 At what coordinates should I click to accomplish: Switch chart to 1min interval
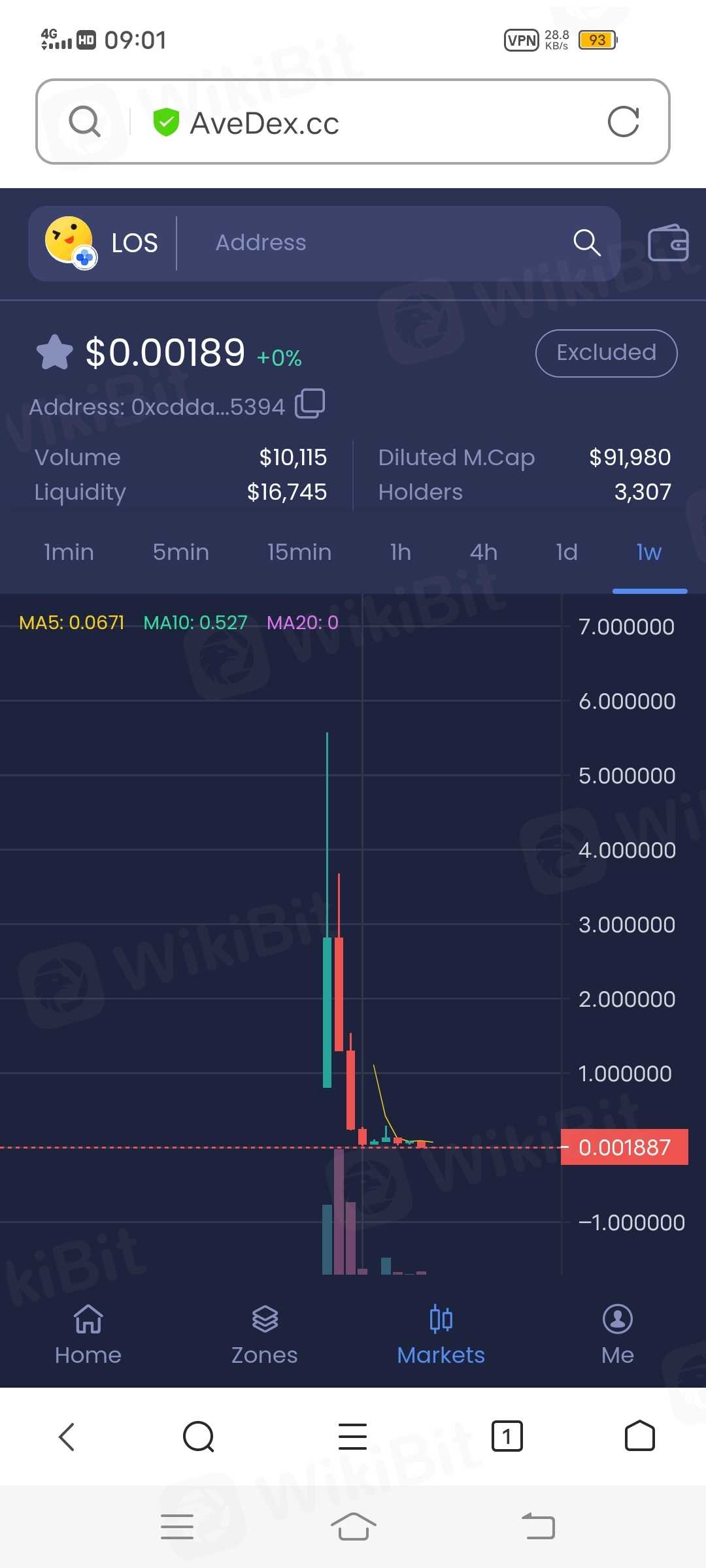pyautogui.click(x=69, y=553)
